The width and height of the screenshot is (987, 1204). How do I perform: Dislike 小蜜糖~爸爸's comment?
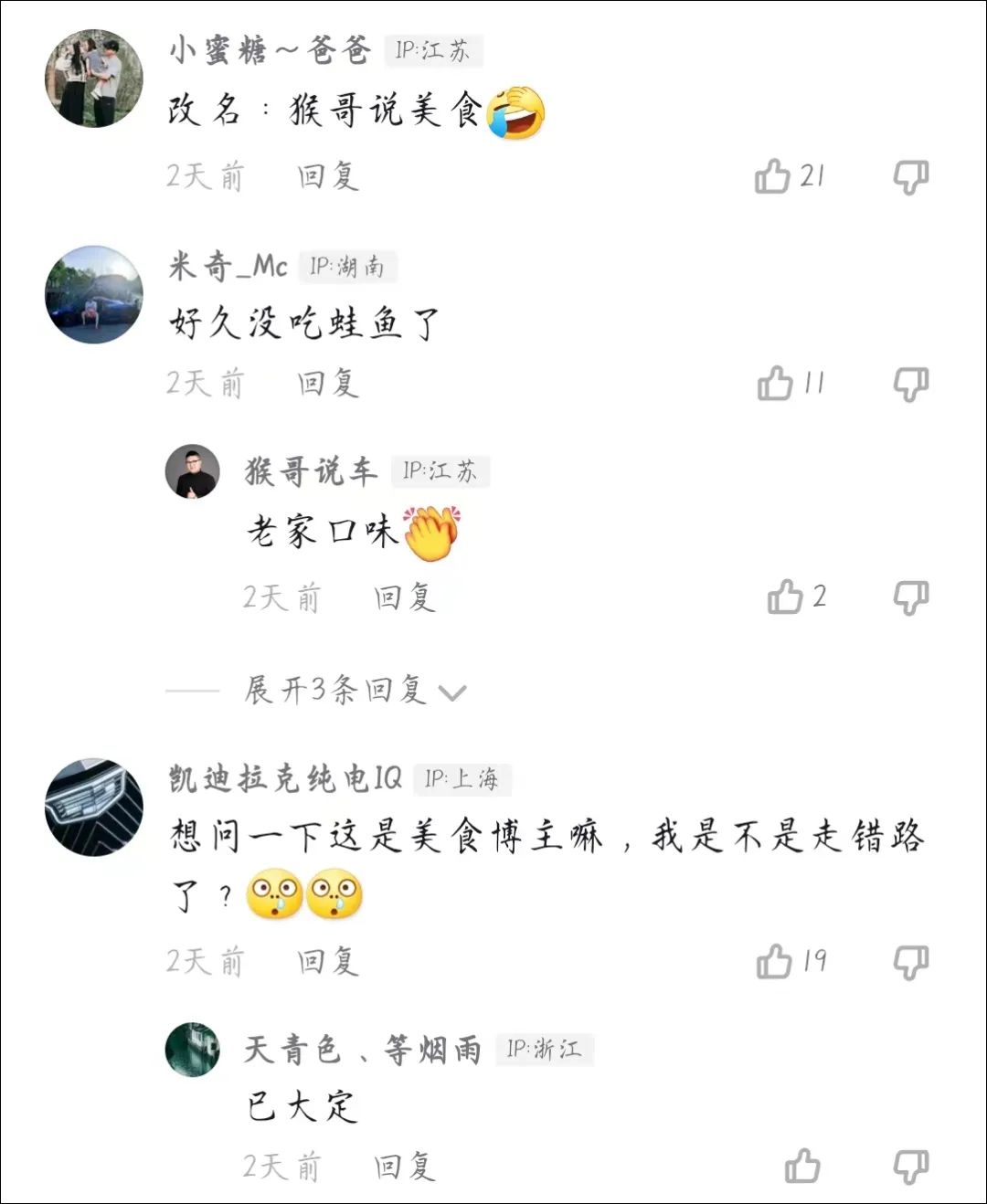[x=910, y=176]
